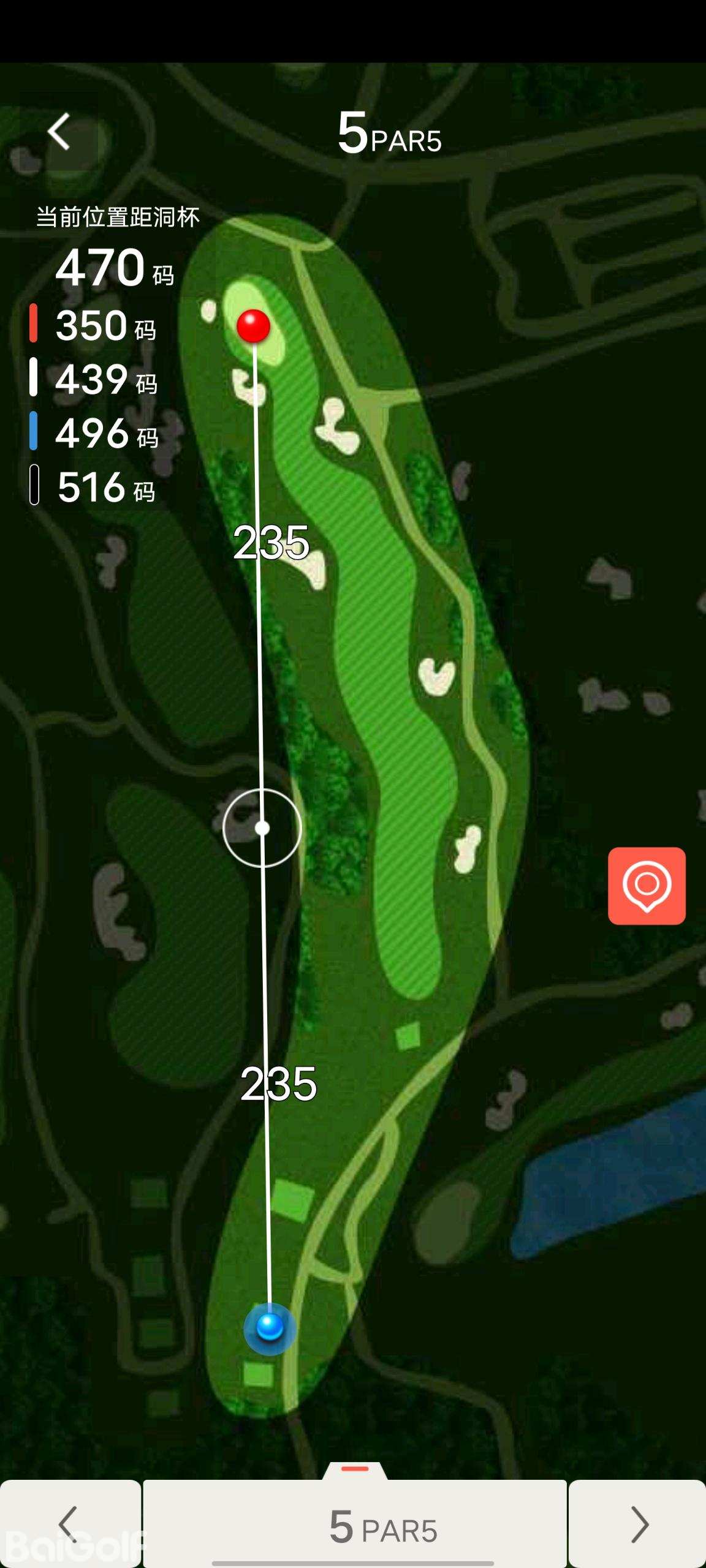Select the blue current-position marker
Viewport: 706px width, 1568px height.
[x=270, y=1327]
